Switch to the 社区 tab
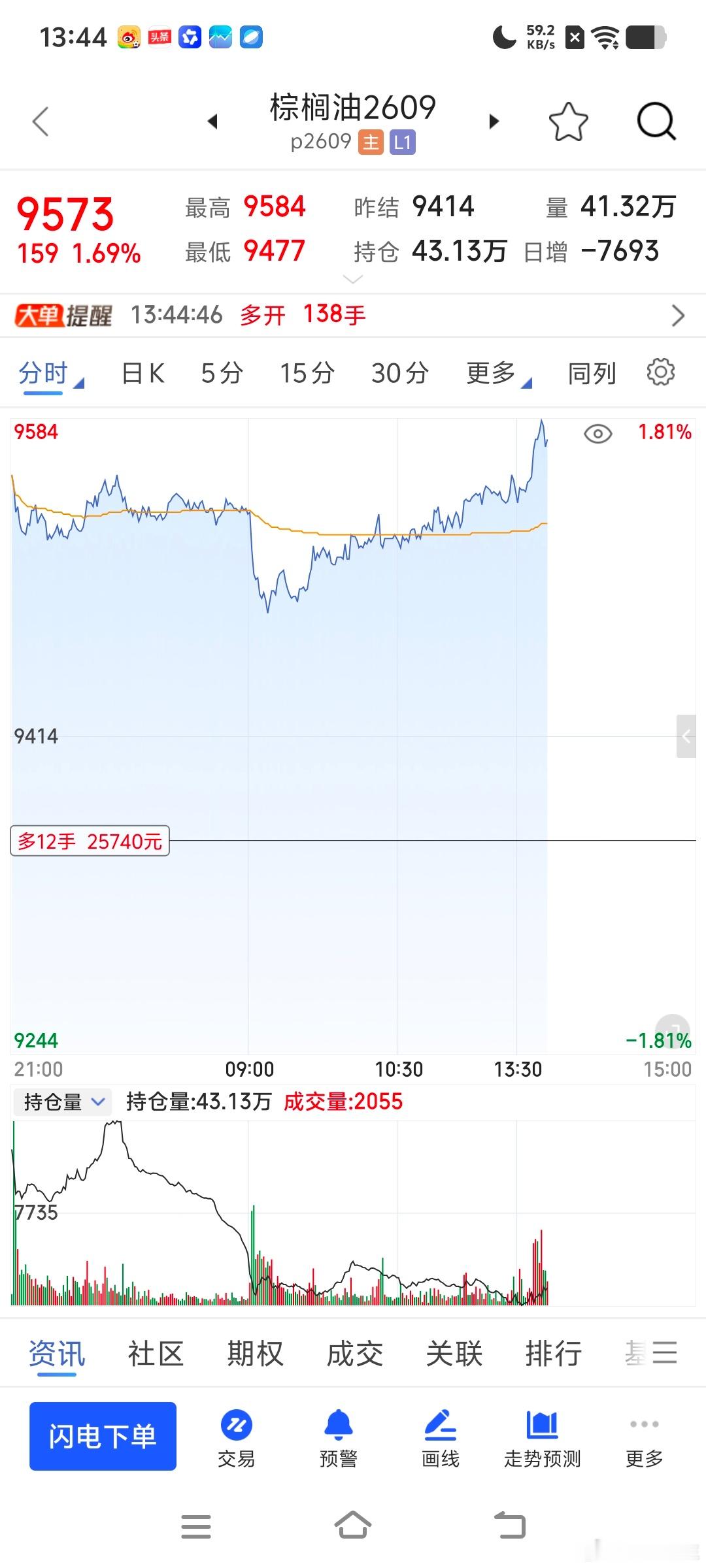The width and height of the screenshot is (706, 1568). coord(156,1354)
